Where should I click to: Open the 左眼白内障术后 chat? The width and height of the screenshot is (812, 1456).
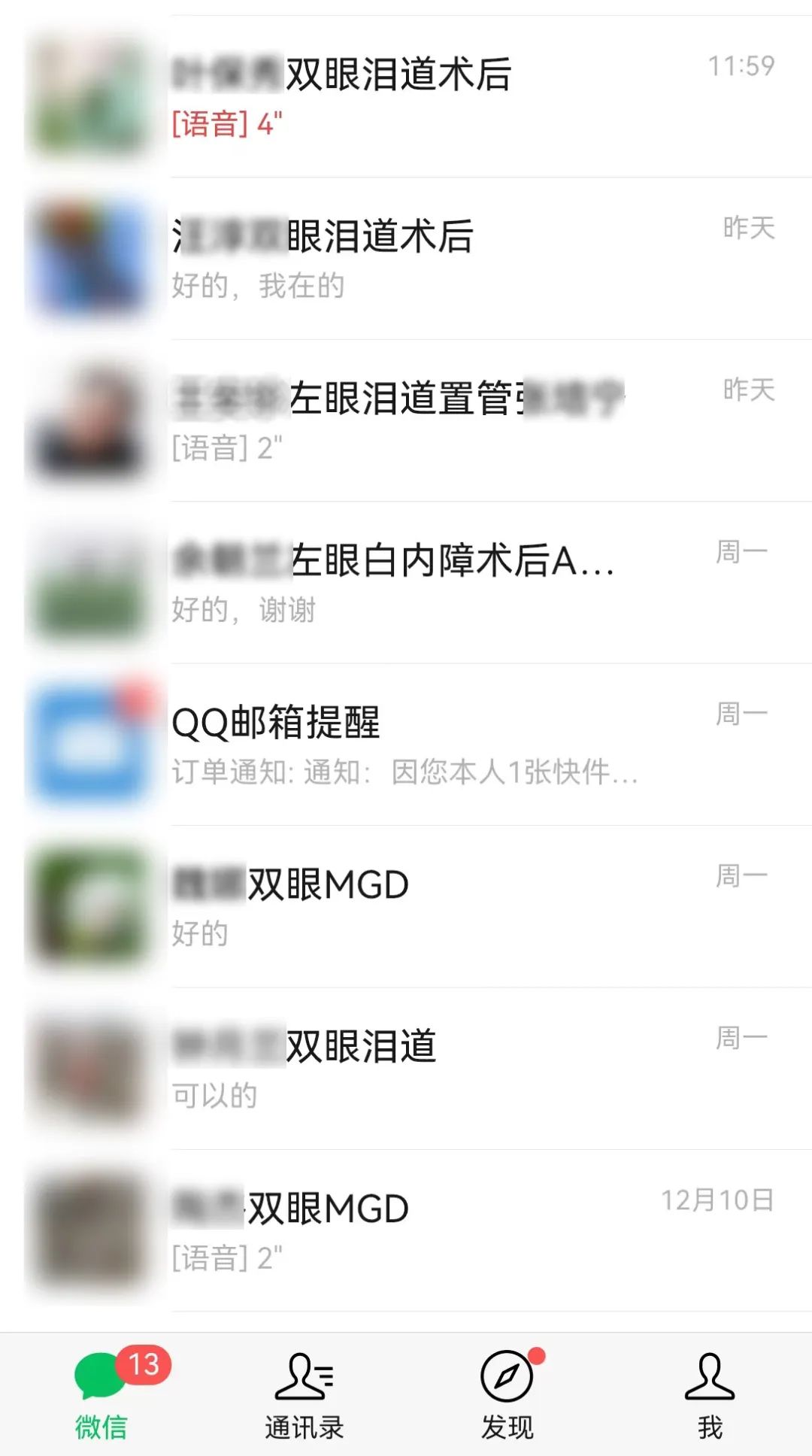coord(406,583)
